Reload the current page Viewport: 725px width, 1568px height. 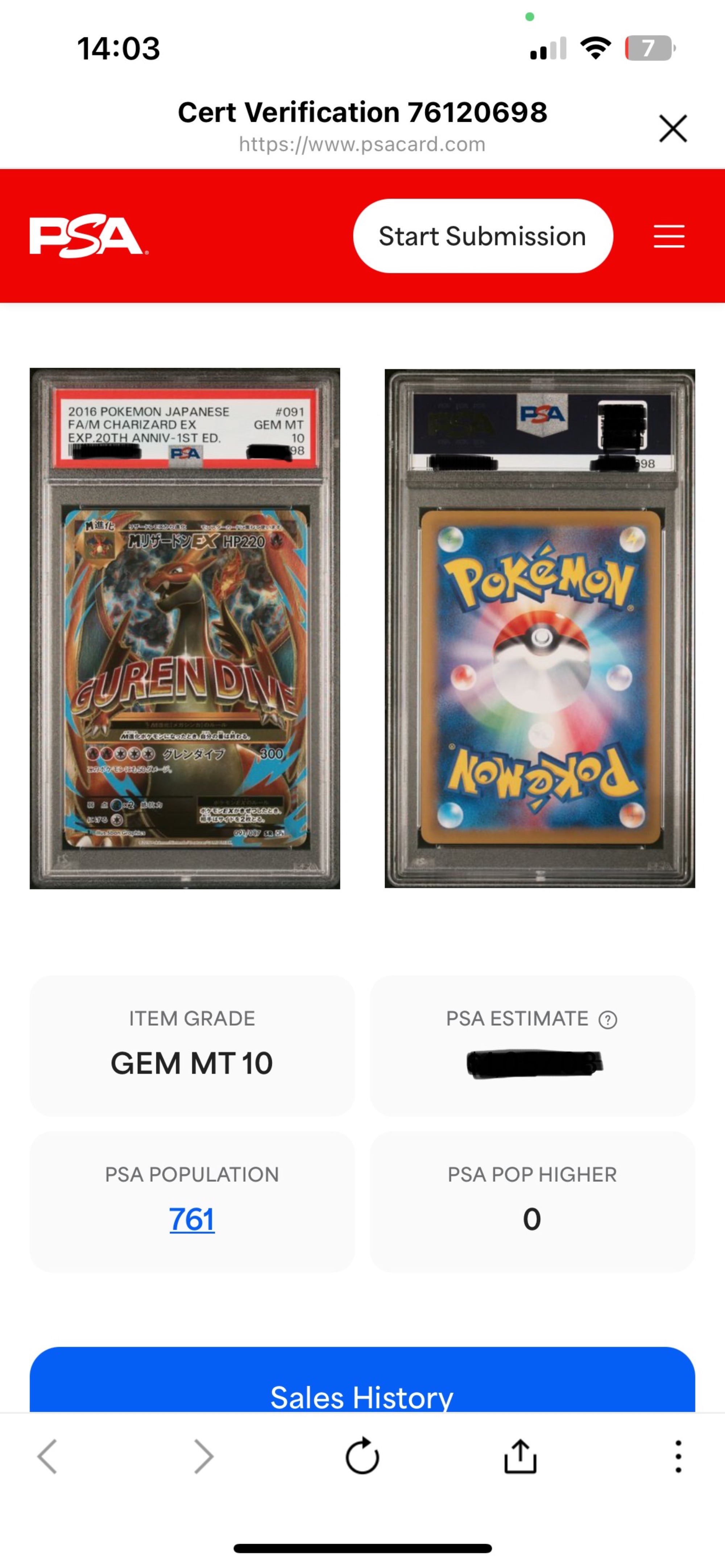362,1457
